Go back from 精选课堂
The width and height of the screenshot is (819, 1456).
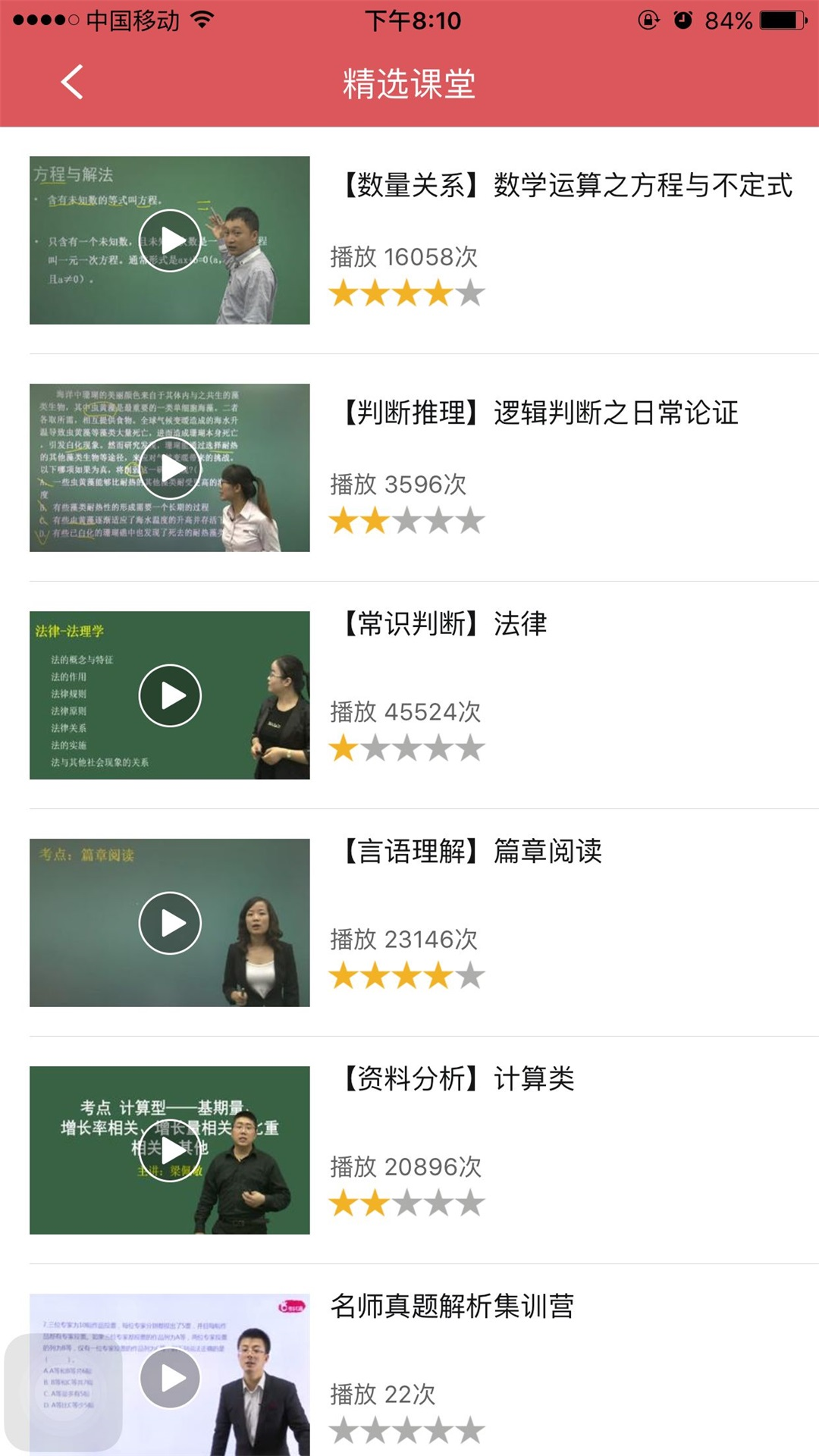point(72,82)
